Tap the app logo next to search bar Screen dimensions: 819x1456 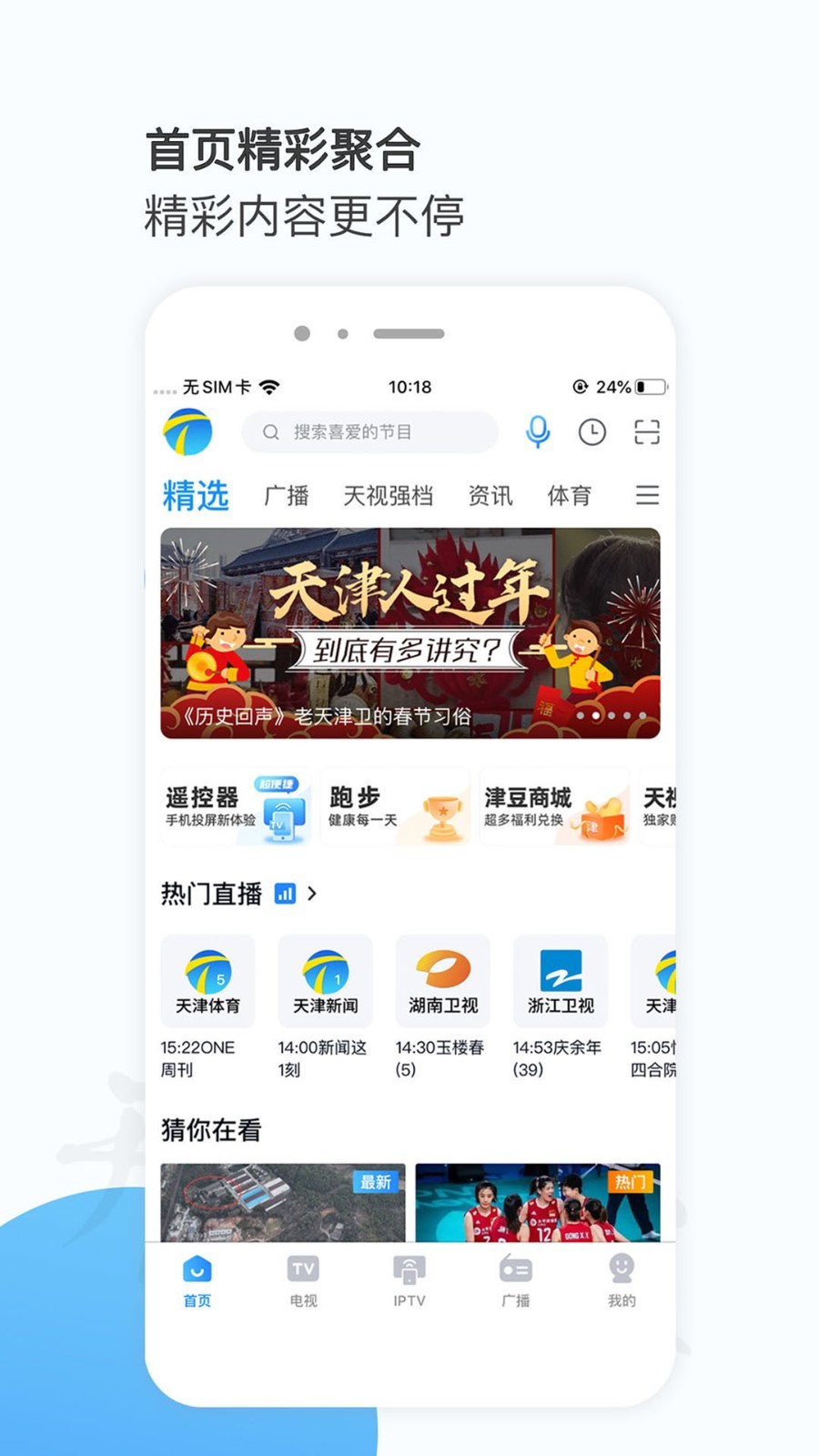(x=188, y=431)
